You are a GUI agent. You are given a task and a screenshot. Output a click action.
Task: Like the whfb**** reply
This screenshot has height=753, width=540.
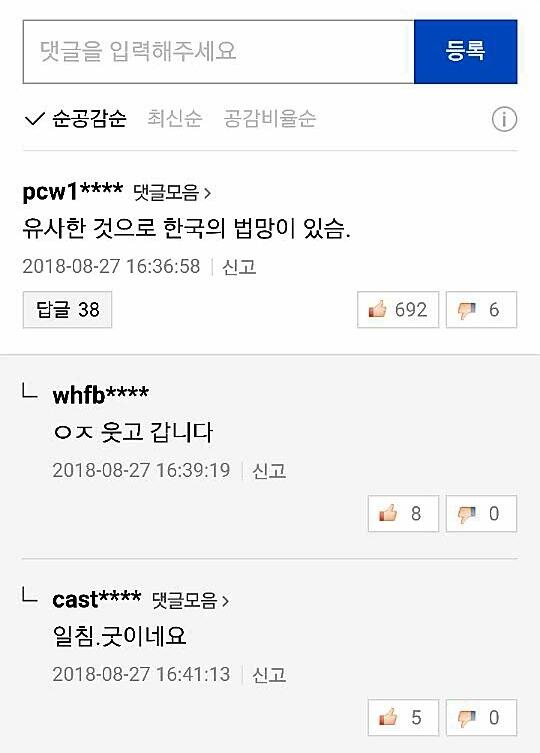pos(404,514)
